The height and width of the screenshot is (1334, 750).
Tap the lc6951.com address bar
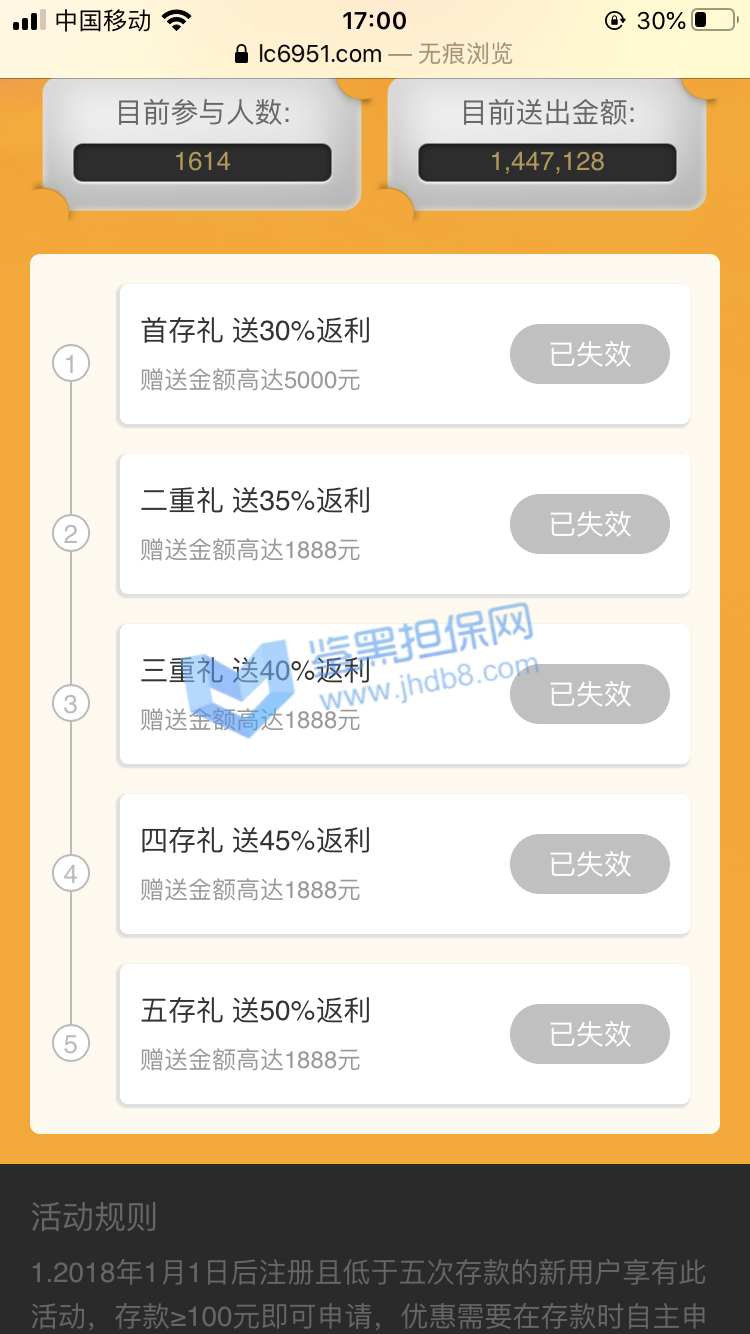(x=374, y=54)
